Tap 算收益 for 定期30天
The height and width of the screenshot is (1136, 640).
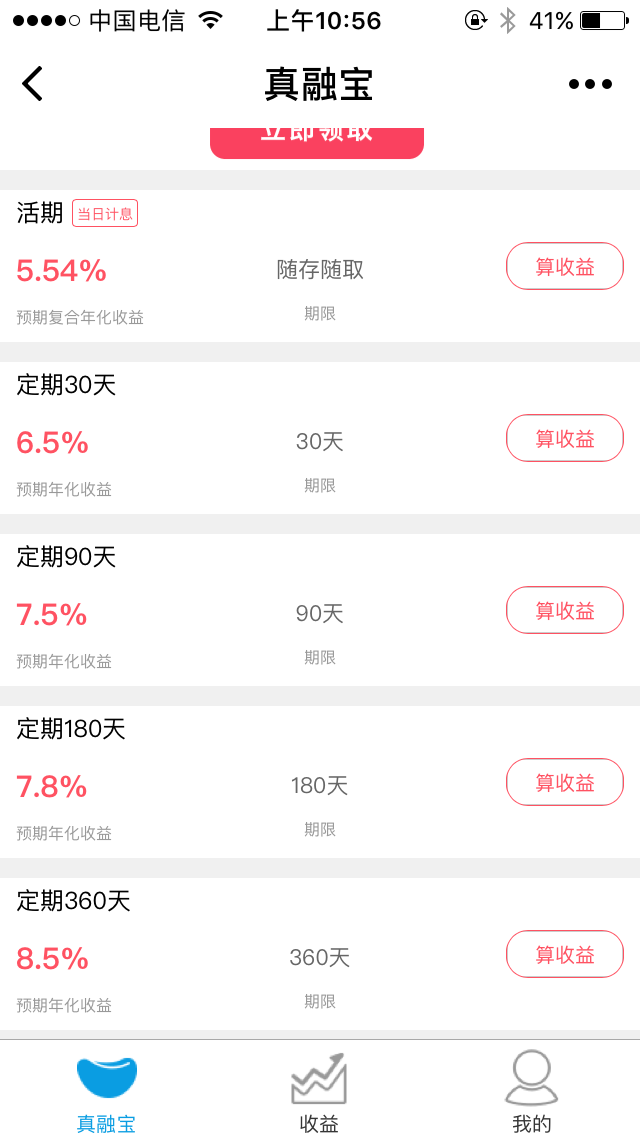click(565, 439)
